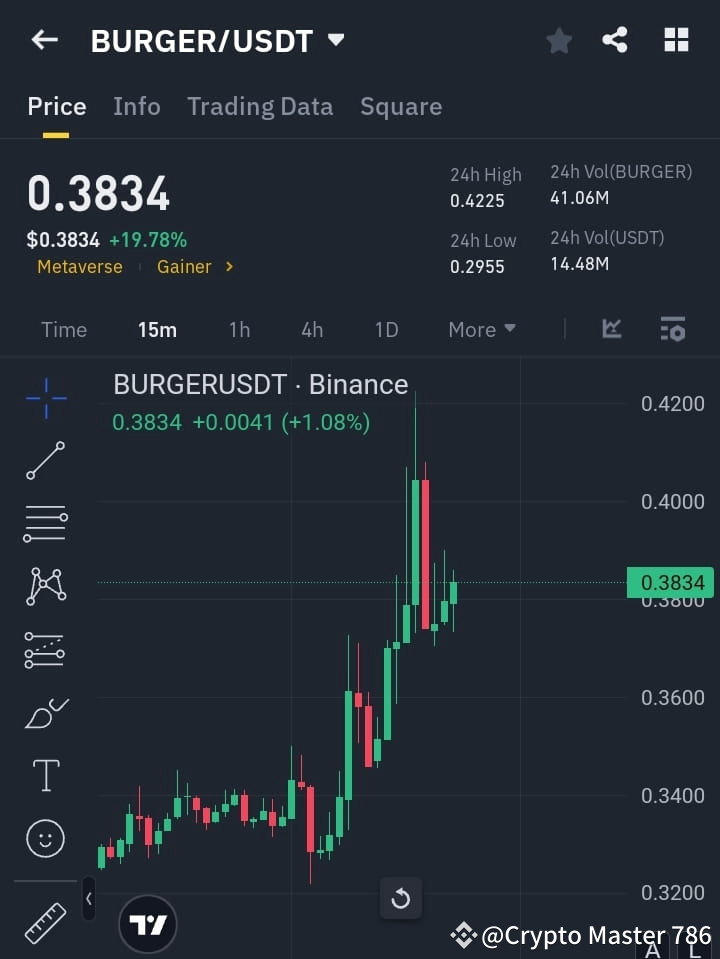
Task: Switch the chart display style
Action: [x=610, y=329]
